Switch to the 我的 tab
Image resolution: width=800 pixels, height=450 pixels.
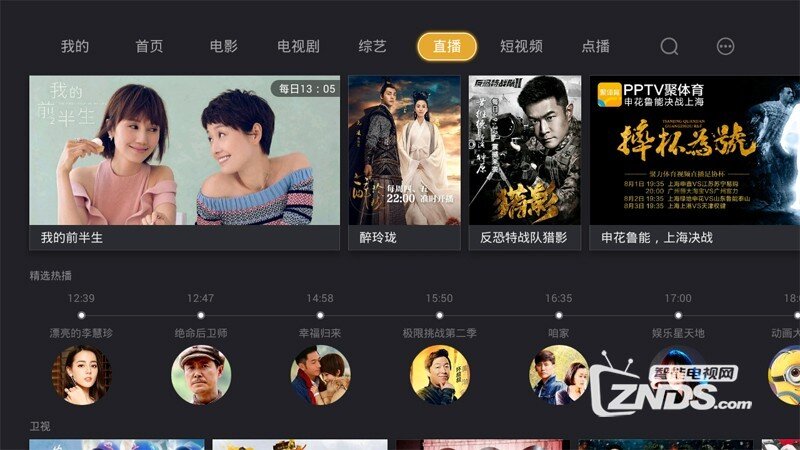tap(75, 46)
